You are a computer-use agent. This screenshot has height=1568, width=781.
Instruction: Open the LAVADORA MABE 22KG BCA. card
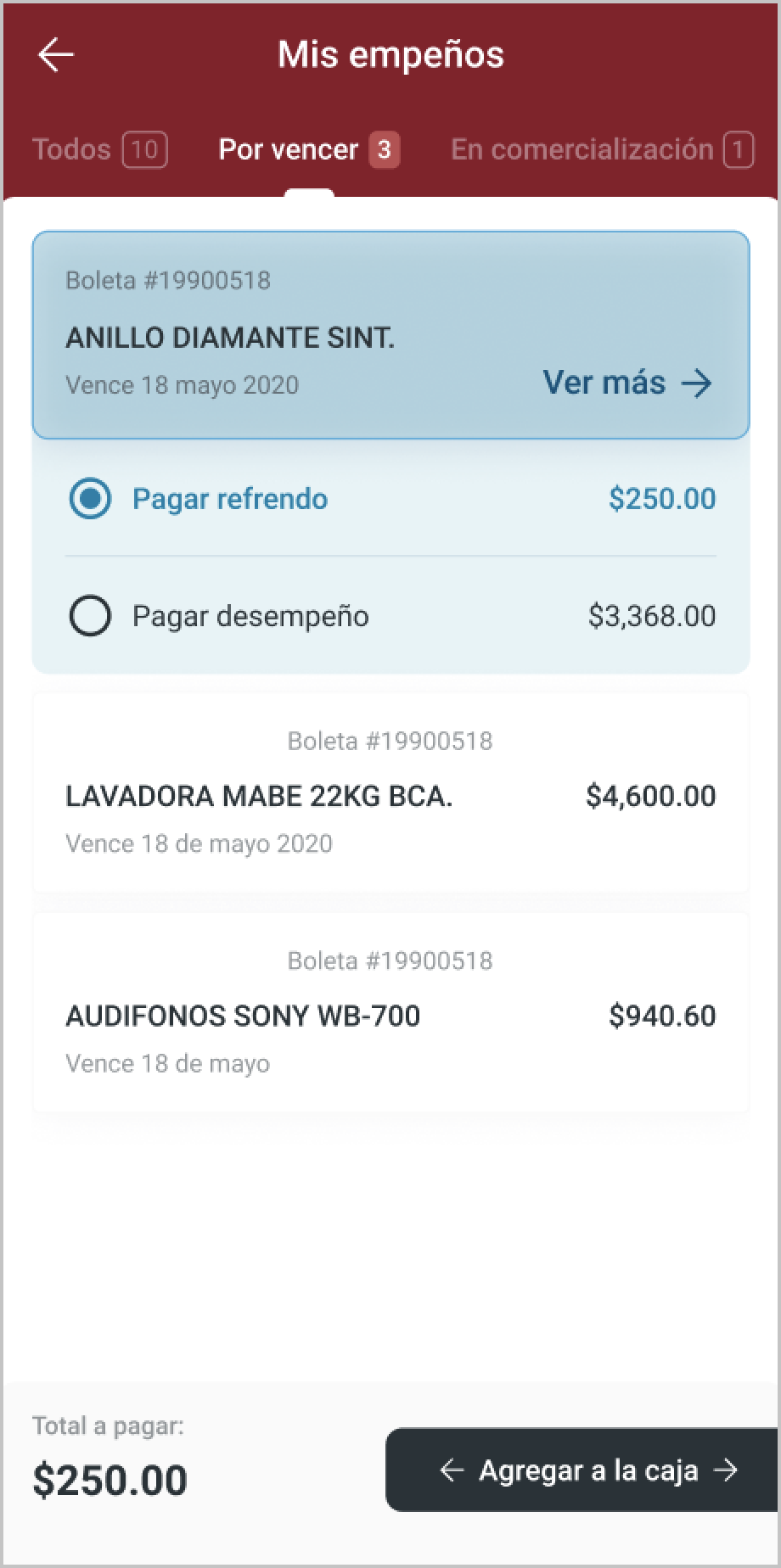390,792
